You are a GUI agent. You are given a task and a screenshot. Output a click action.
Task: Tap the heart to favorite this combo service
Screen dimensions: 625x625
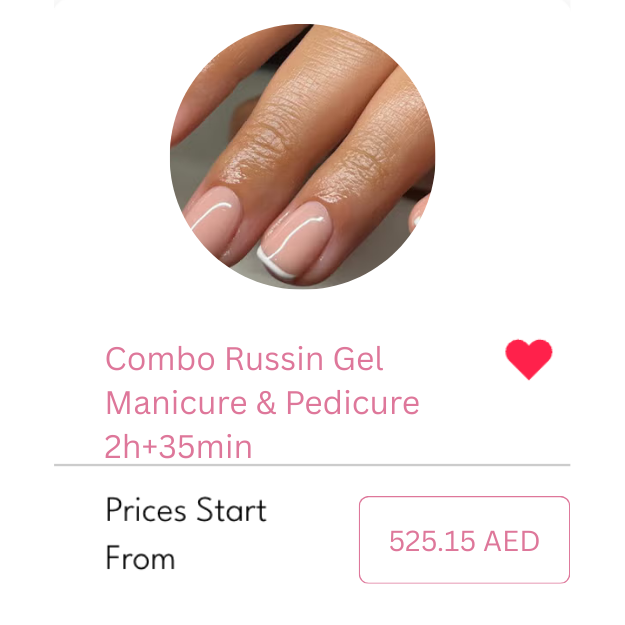tap(529, 359)
